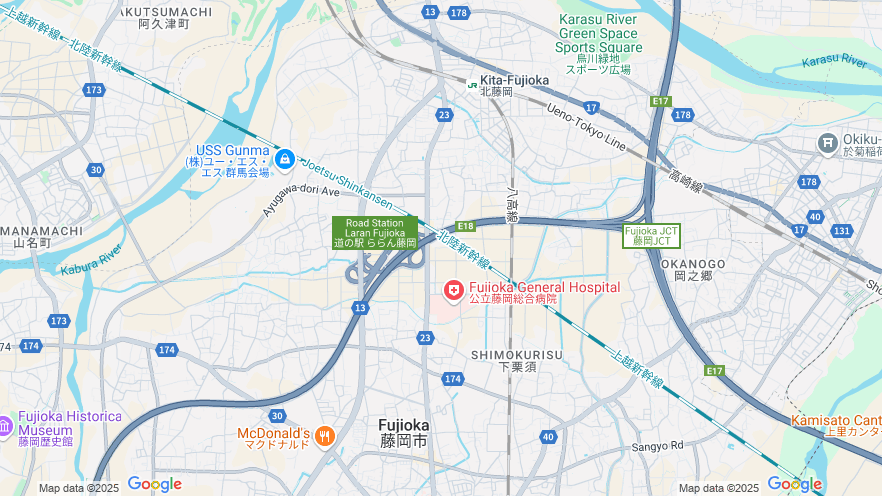Tap the McDonald's restaurant marker
Screen dimensions: 882x496
pyautogui.click(x=324, y=436)
